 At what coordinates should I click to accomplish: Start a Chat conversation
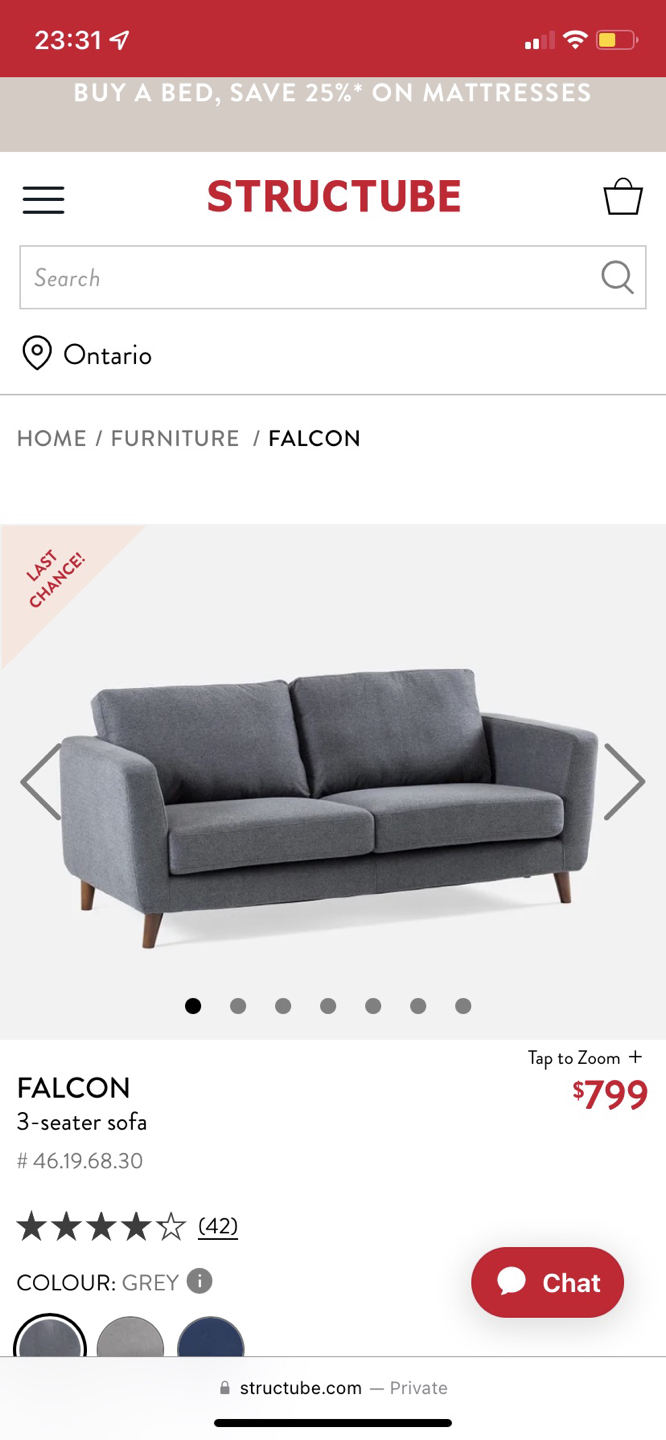coord(547,1282)
